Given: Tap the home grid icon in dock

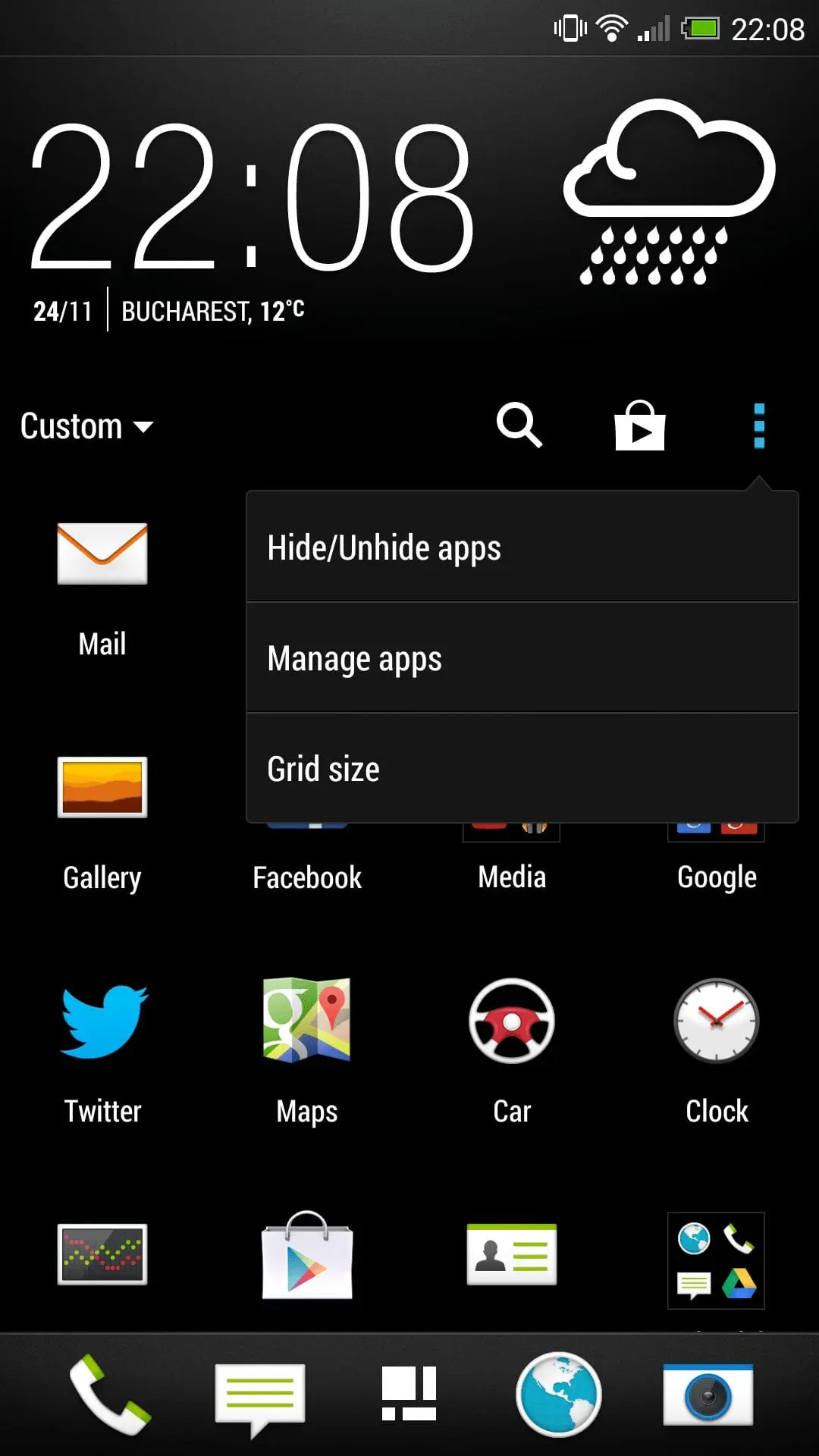Looking at the screenshot, I should click(409, 1394).
